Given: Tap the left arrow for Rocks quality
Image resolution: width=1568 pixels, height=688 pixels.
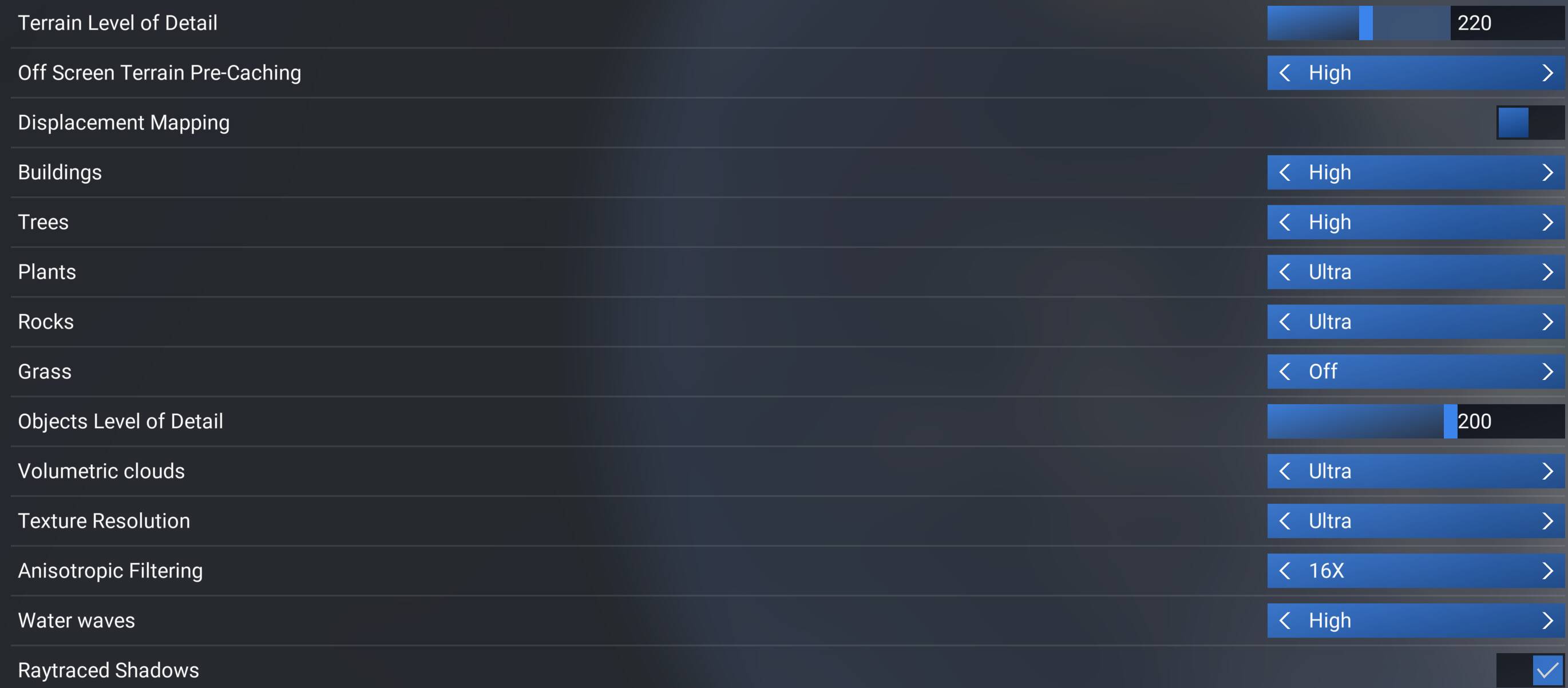Looking at the screenshot, I should [x=1285, y=322].
